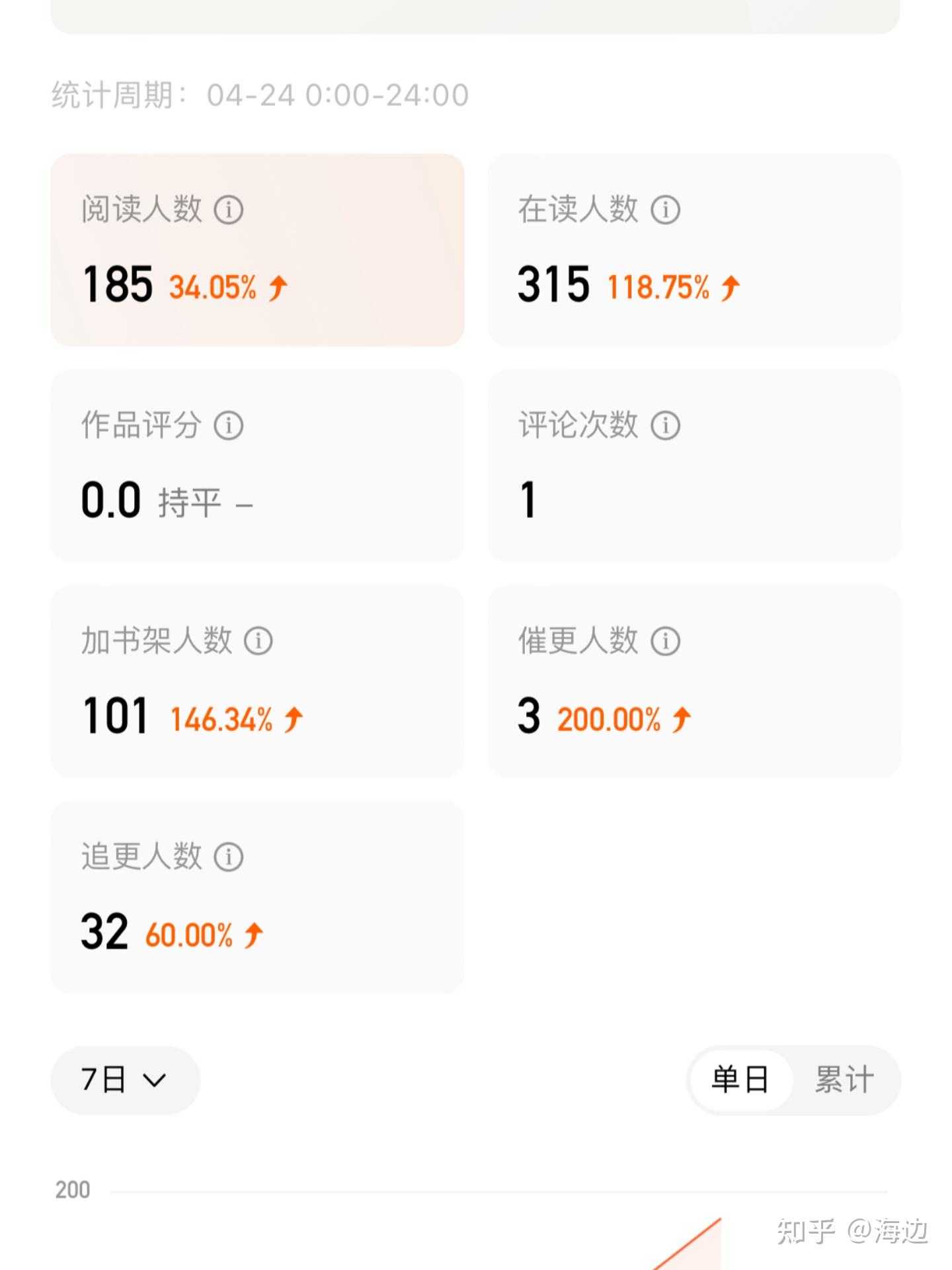Tap the info icon next to 阅读人数

point(229,210)
